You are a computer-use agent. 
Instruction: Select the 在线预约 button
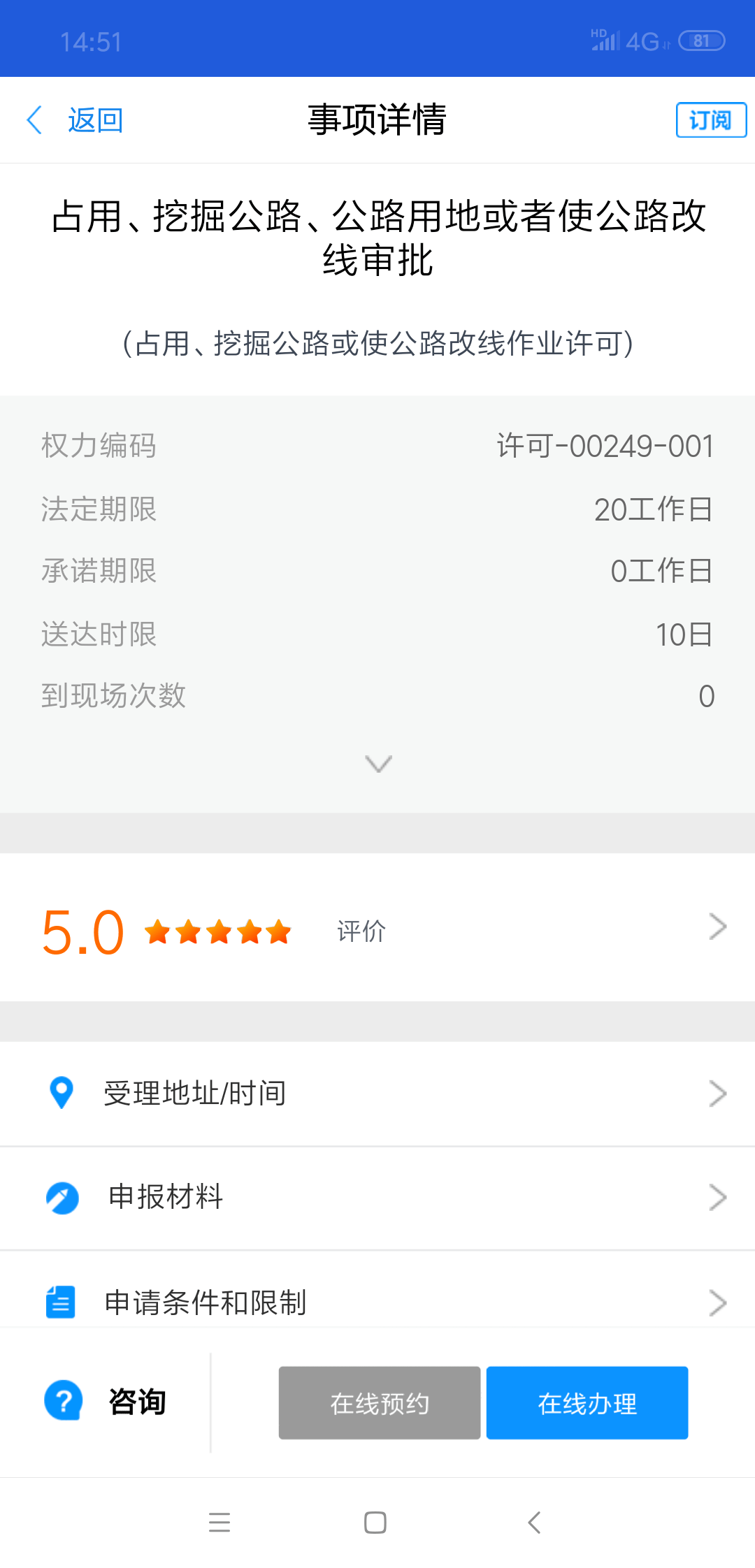click(x=380, y=1403)
